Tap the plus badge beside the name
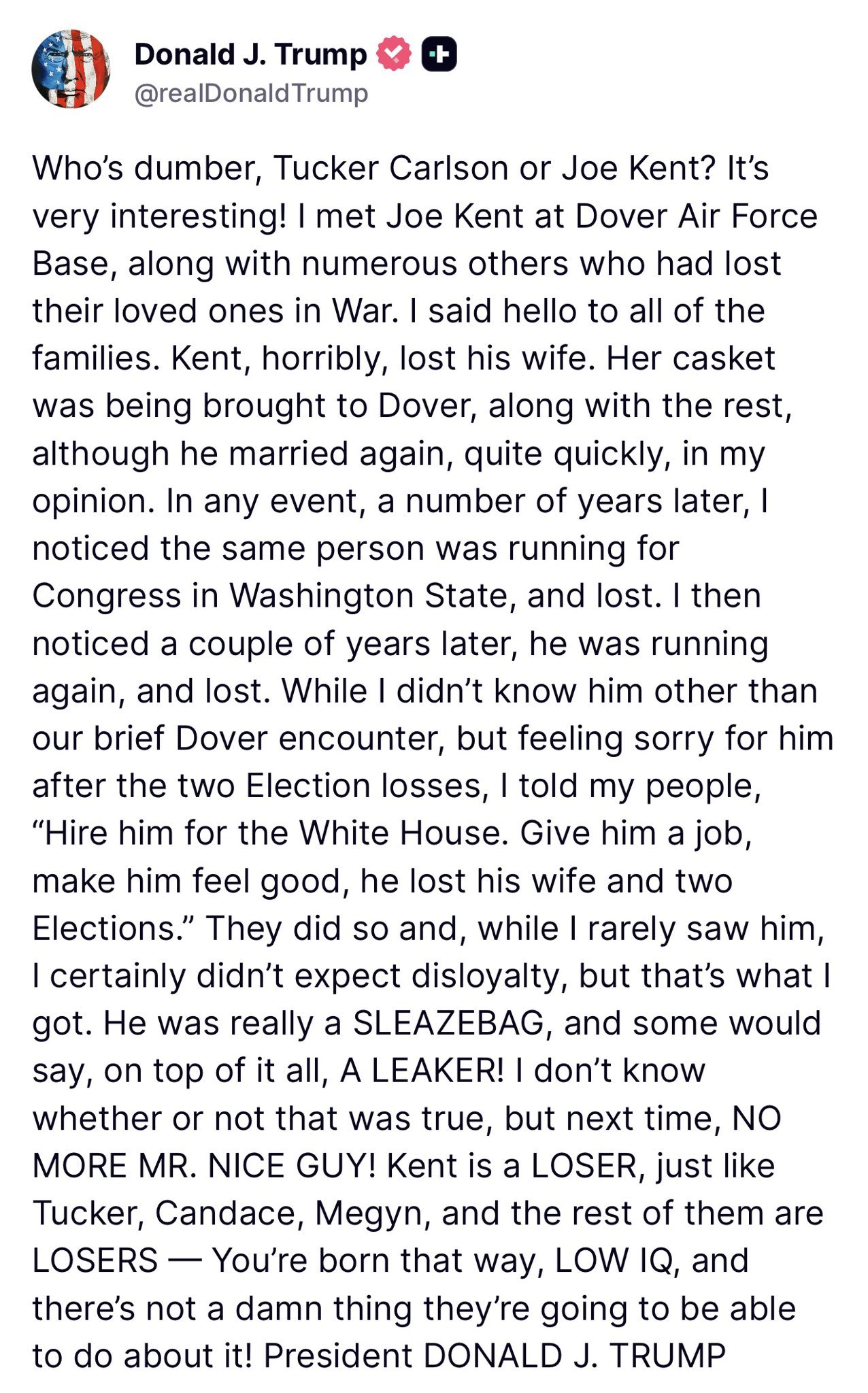This screenshot has height=1393, width=868. pyautogui.click(x=439, y=55)
